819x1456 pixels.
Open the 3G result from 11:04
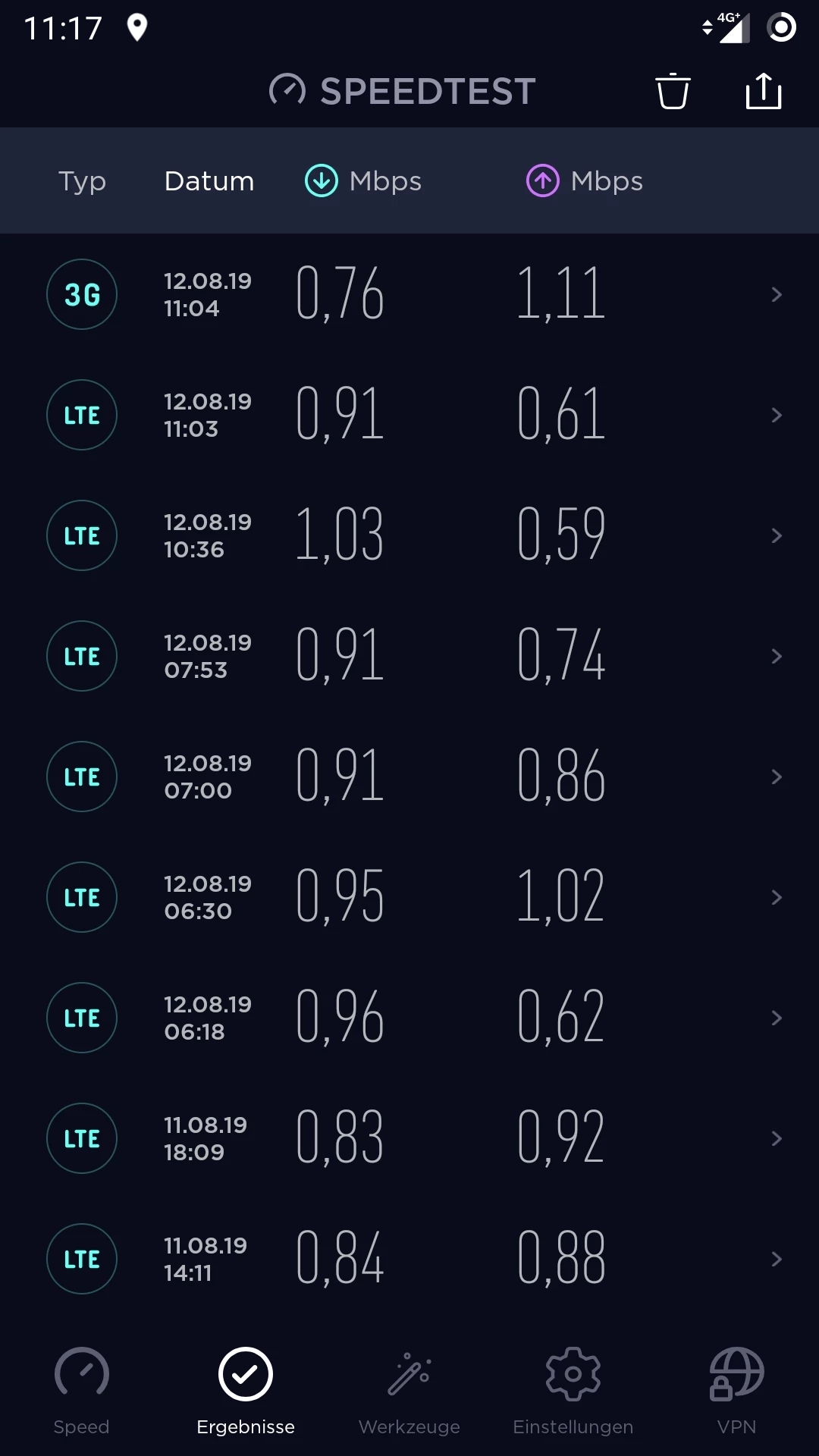point(409,294)
